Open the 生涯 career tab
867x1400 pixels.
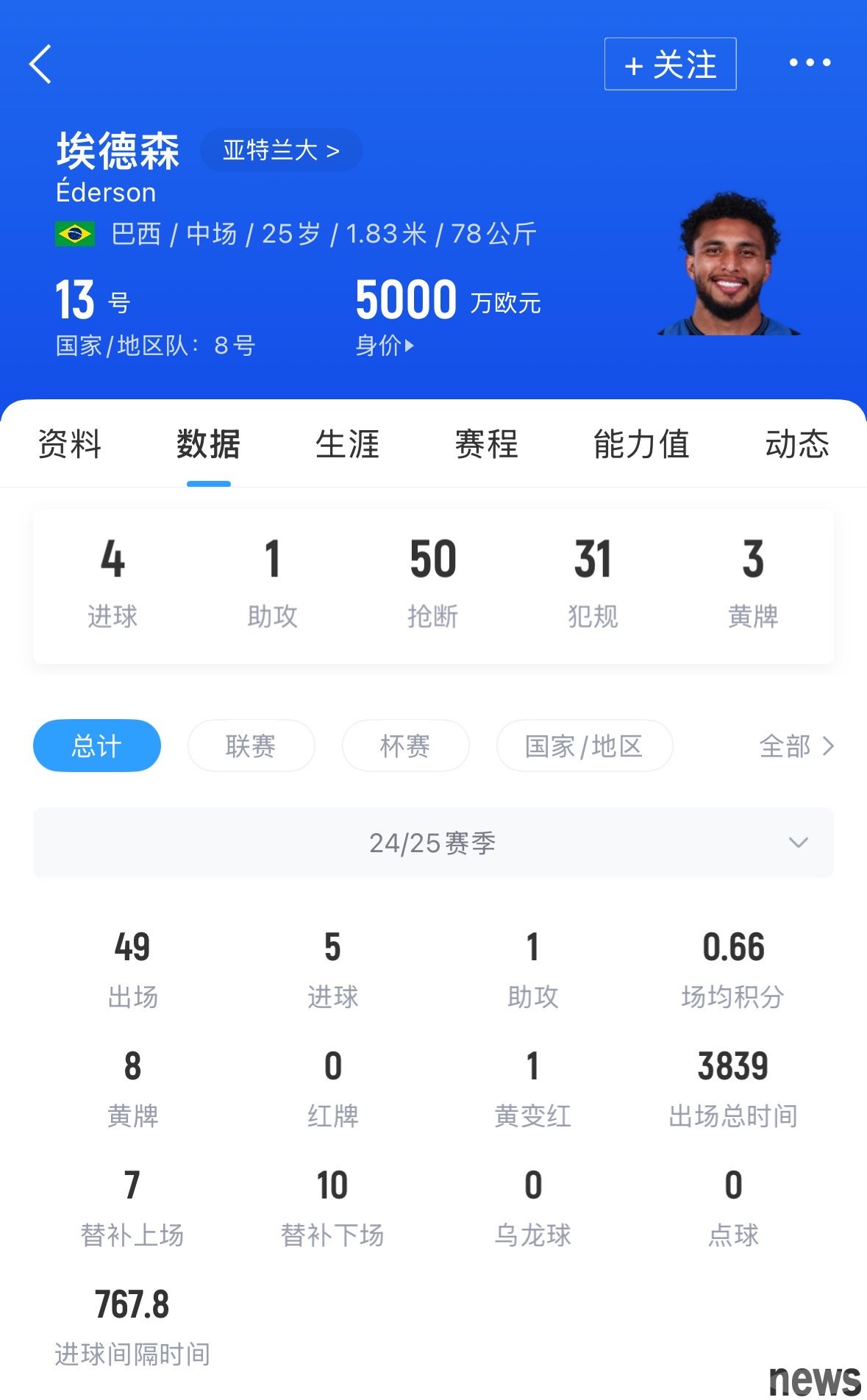tap(347, 444)
